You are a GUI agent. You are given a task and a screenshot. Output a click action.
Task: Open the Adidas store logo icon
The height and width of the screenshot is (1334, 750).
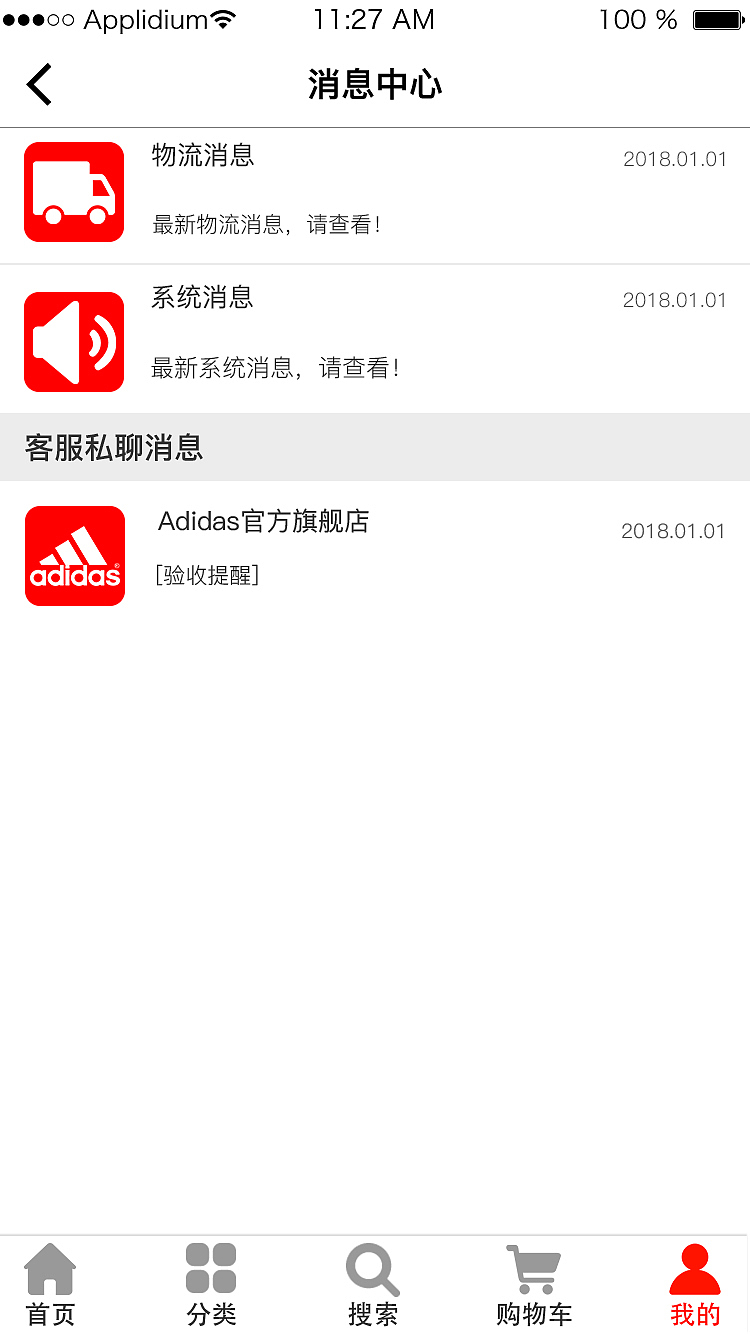coord(75,555)
